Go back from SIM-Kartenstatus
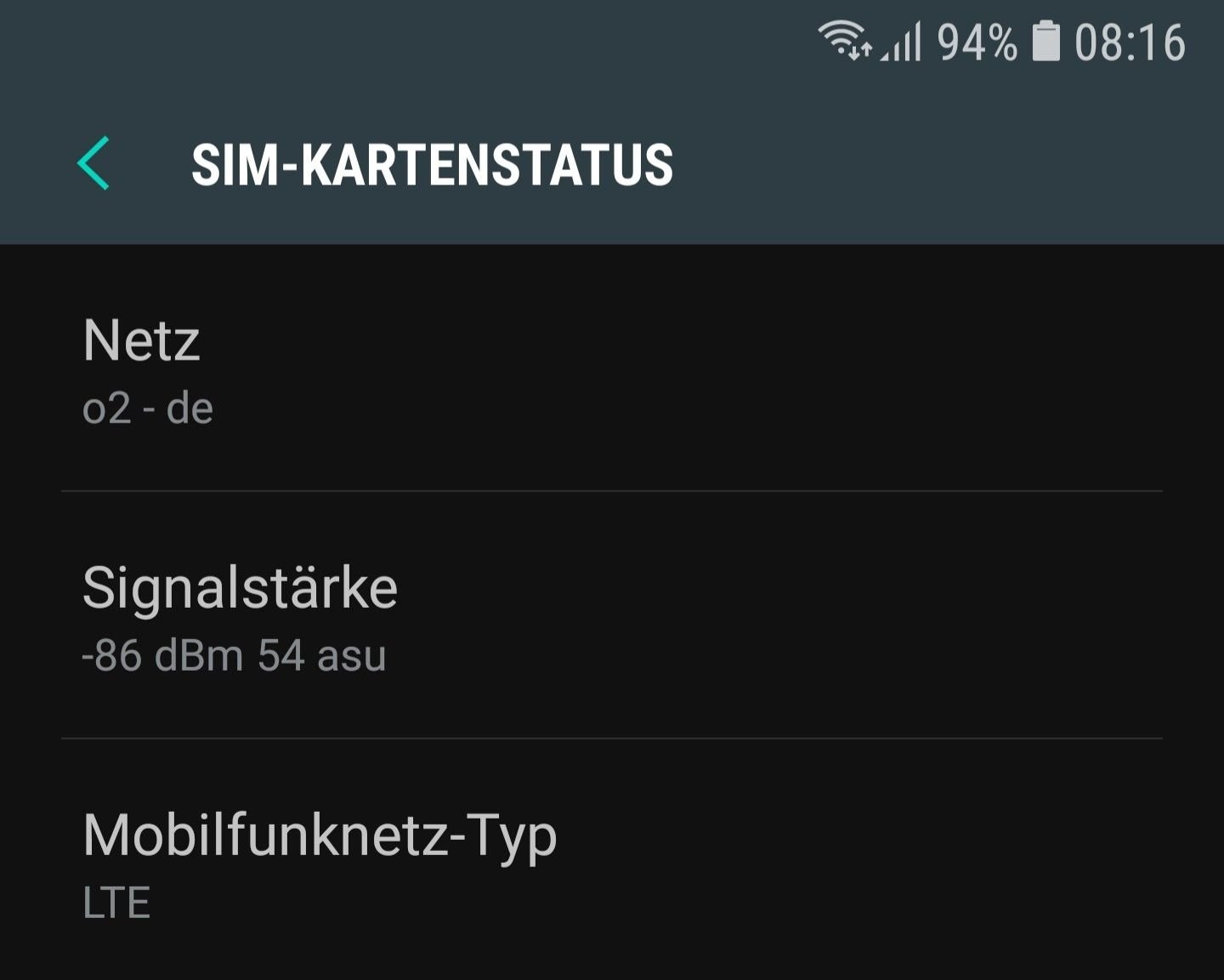Screen dimensions: 1224x980 (x=93, y=163)
